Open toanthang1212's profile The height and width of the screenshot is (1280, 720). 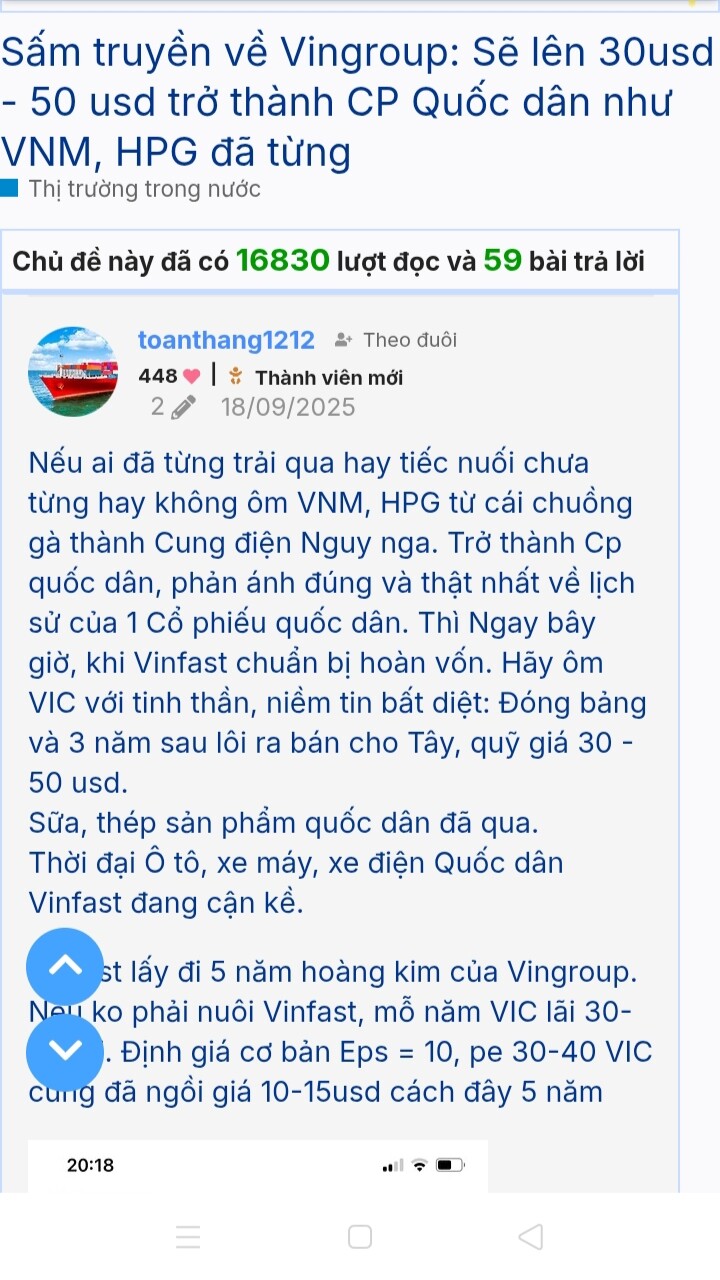coord(226,340)
